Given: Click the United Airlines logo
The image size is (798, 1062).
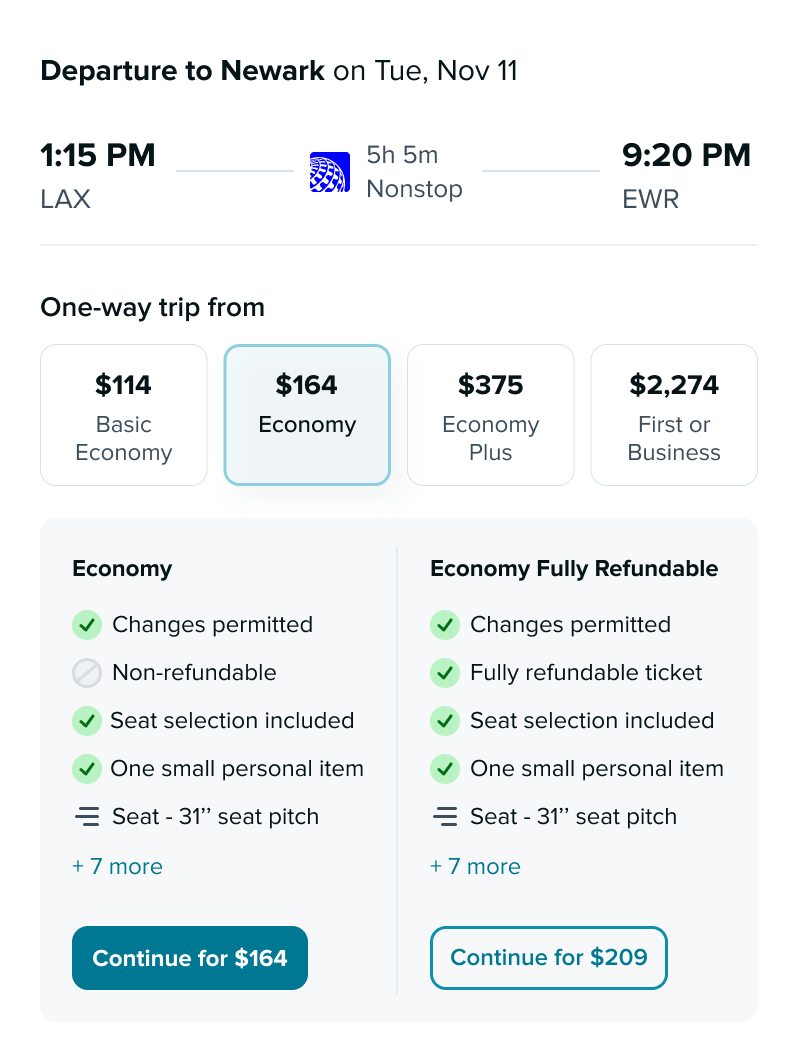Looking at the screenshot, I should 330,172.
